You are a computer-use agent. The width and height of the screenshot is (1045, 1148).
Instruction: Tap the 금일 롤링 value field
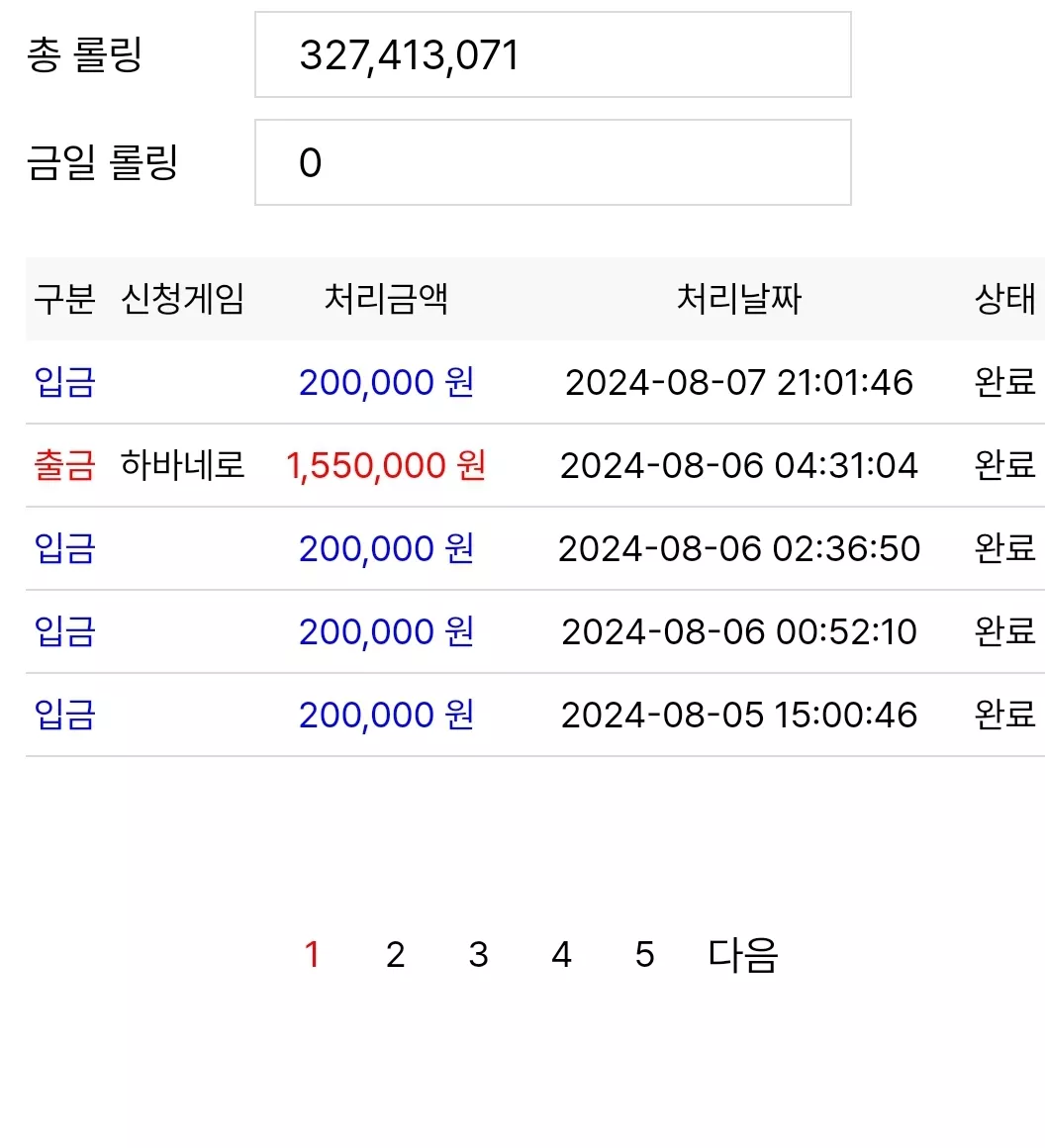[x=553, y=162]
